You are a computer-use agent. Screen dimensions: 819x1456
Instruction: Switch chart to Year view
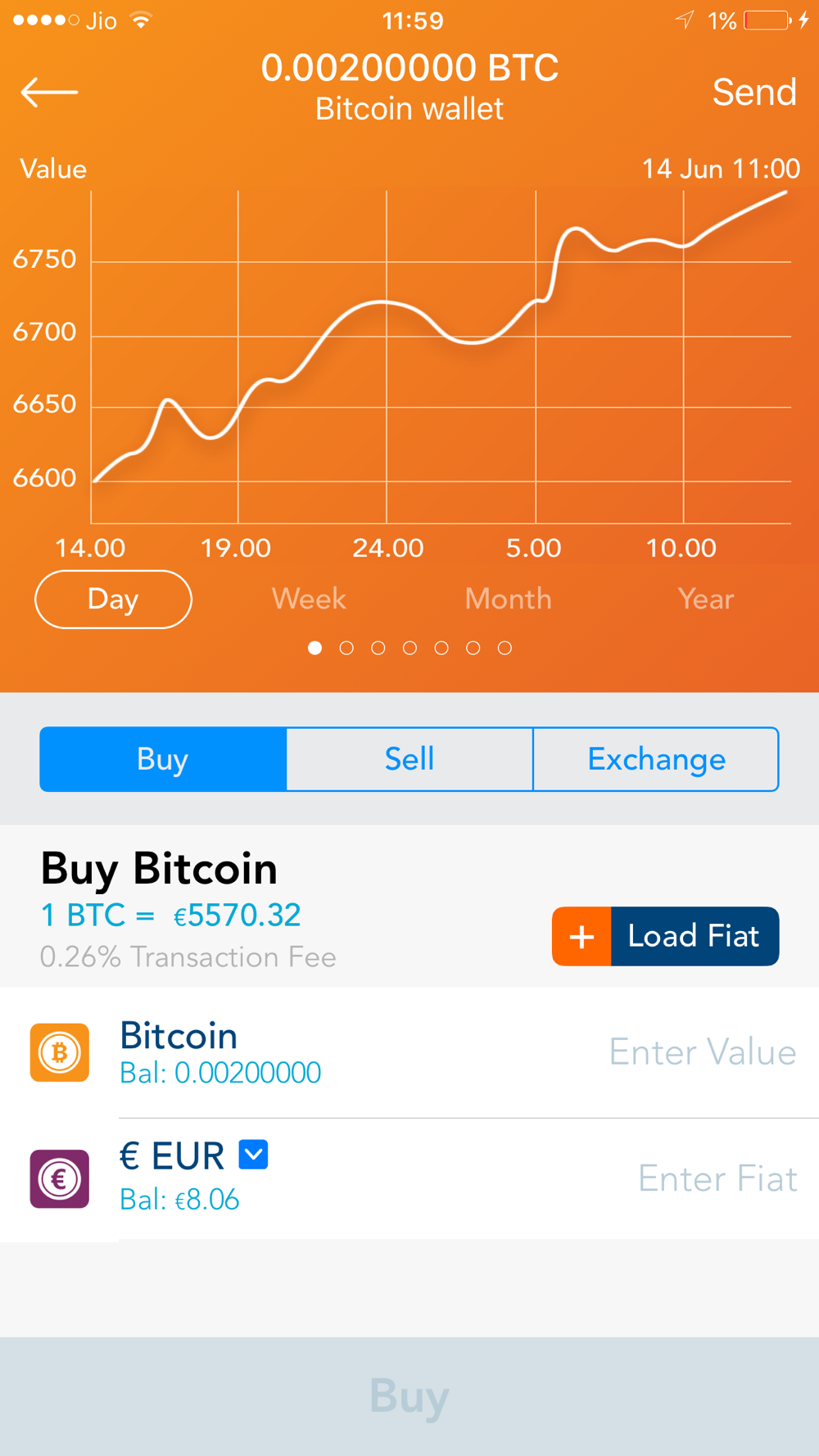(x=705, y=599)
